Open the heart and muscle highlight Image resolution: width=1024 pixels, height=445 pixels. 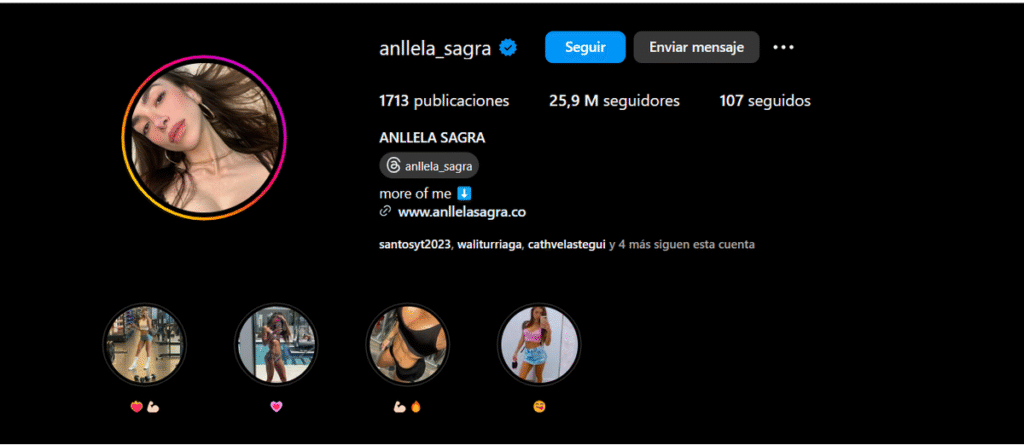point(145,345)
